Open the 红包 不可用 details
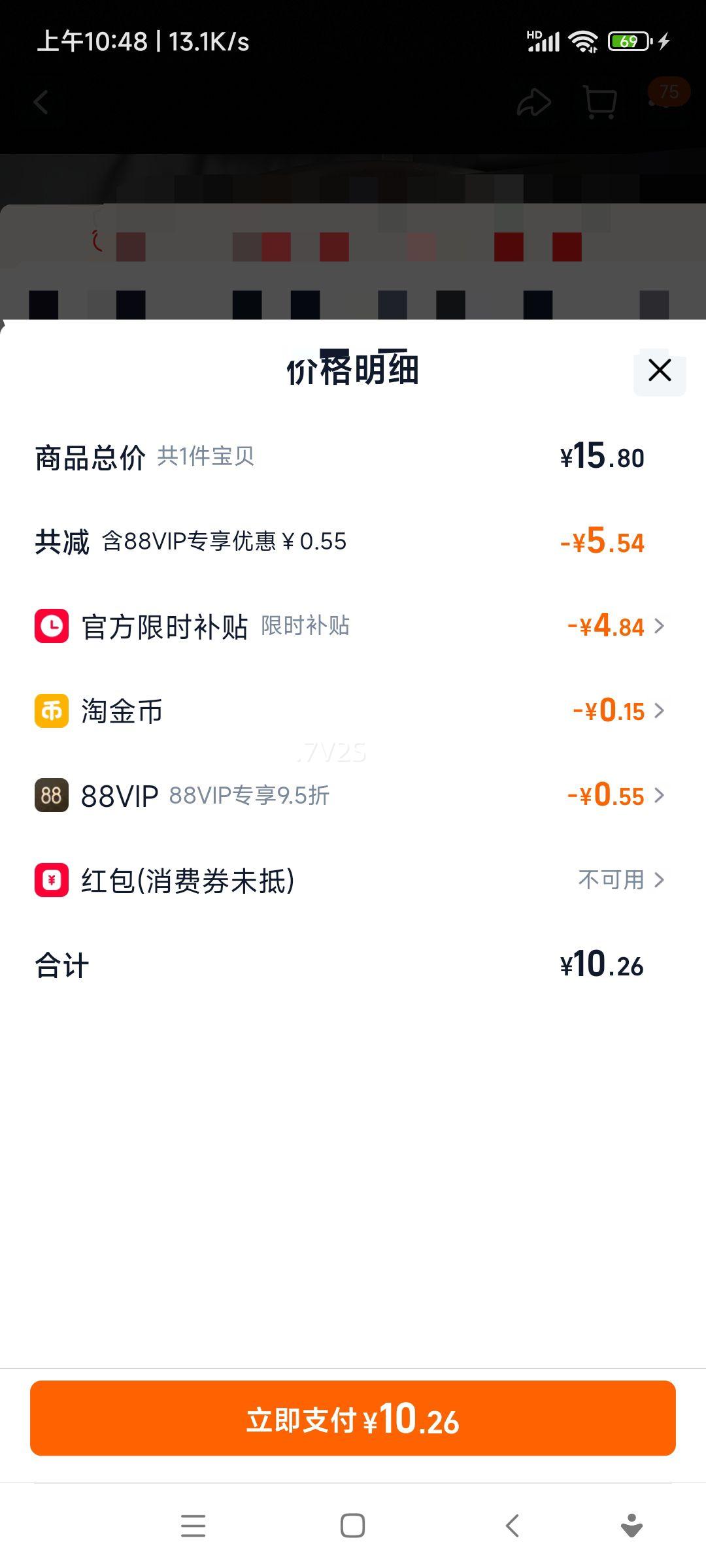This screenshot has height=1568, width=706. click(660, 880)
